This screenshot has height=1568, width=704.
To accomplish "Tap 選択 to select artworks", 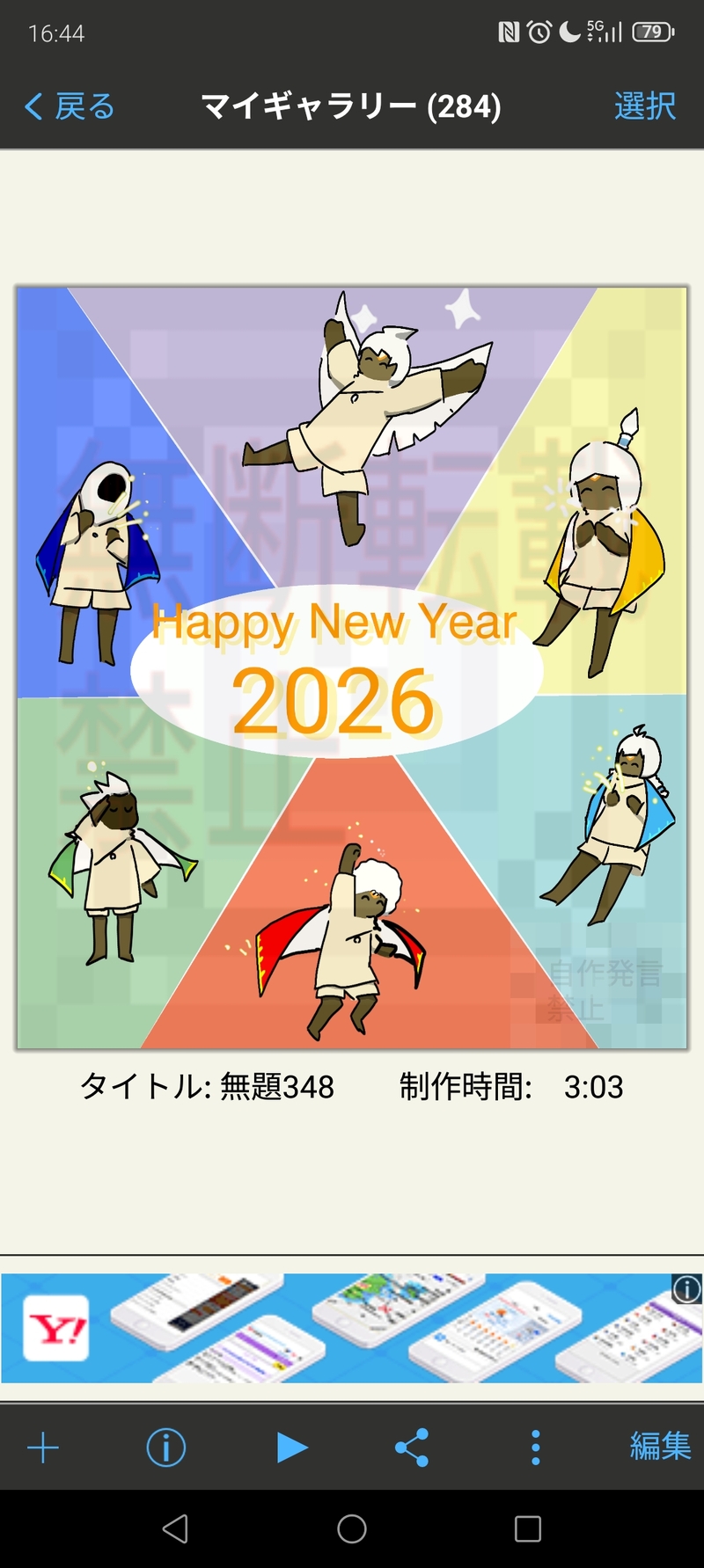I will point(644,107).
